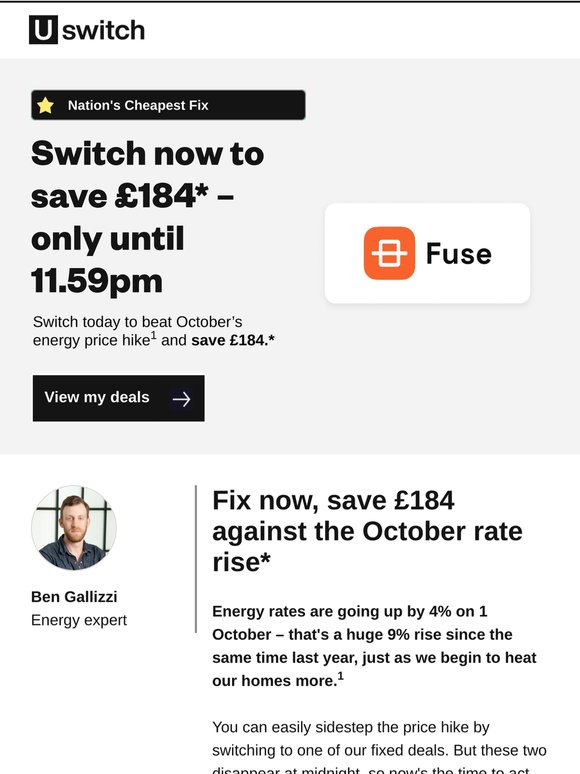Screen dimensions: 580x774
Task: Open the Fuse energy deal card
Action: [x=427, y=253]
